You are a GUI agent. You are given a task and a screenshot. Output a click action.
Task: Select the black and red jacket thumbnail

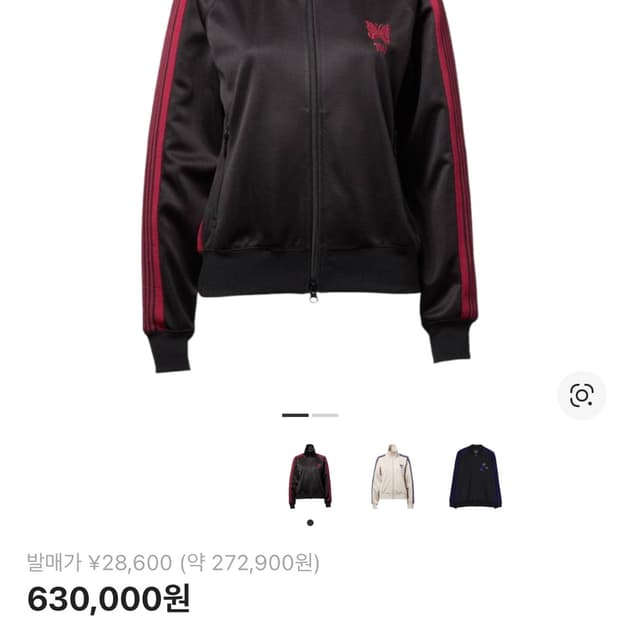(310, 477)
